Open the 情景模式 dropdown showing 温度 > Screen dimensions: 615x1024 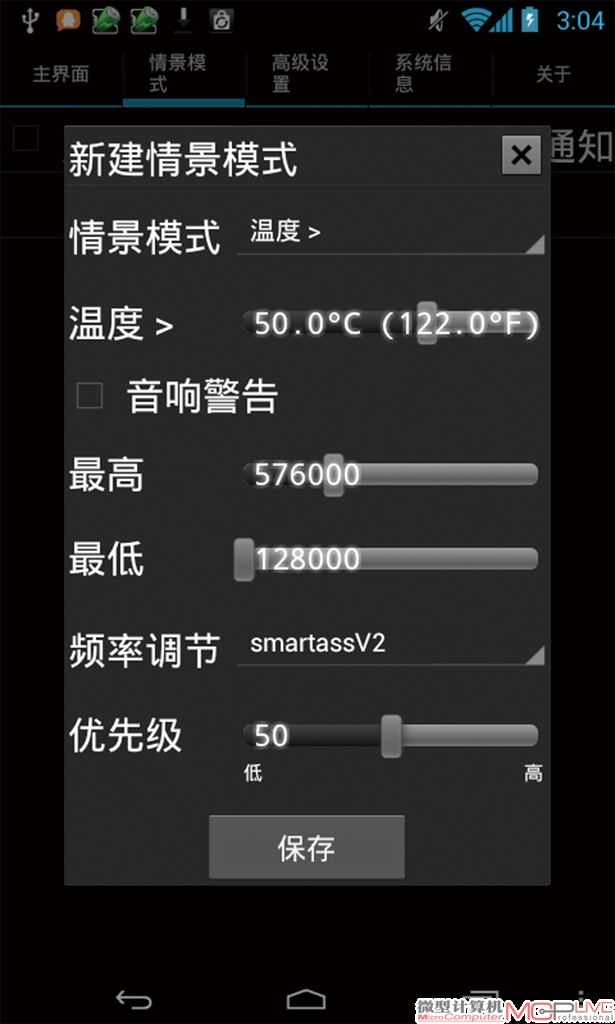click(x=390, y=234)
